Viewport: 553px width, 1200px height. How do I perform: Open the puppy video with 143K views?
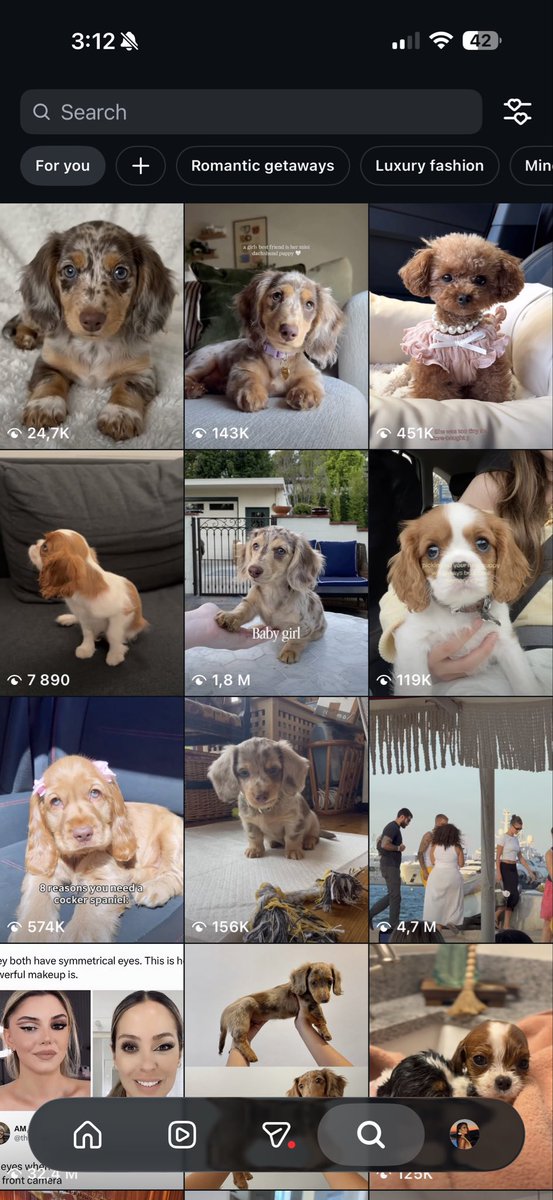pos(276,326)
